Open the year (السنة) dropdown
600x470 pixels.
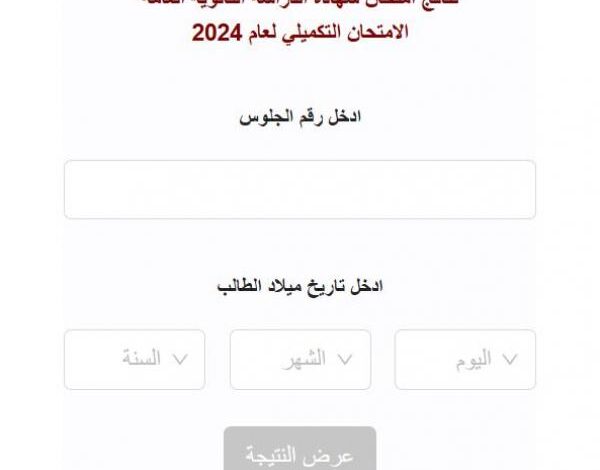pyautogui.click(x=134, y=359)
